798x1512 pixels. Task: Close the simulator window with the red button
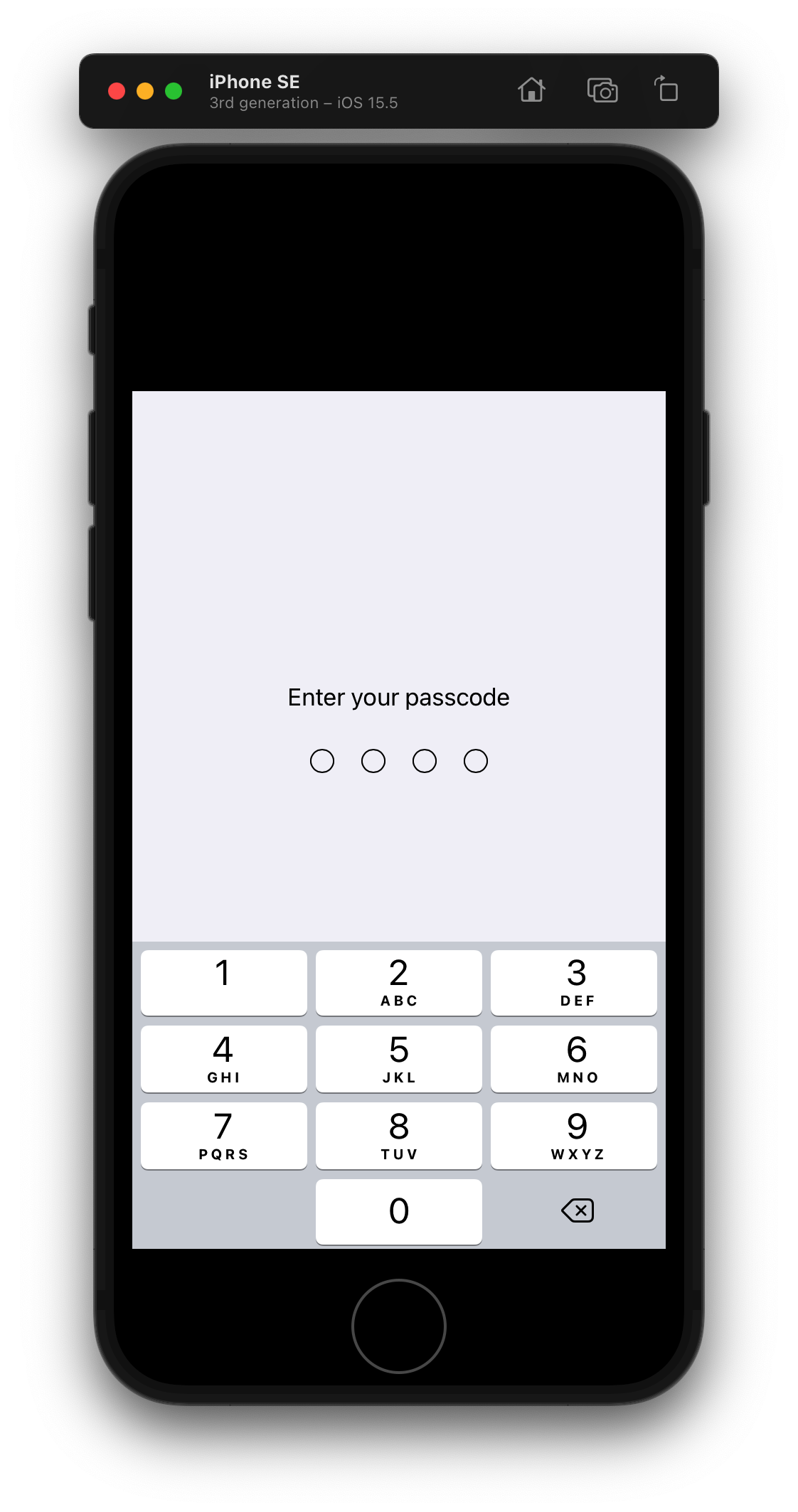tap(117, 91)
